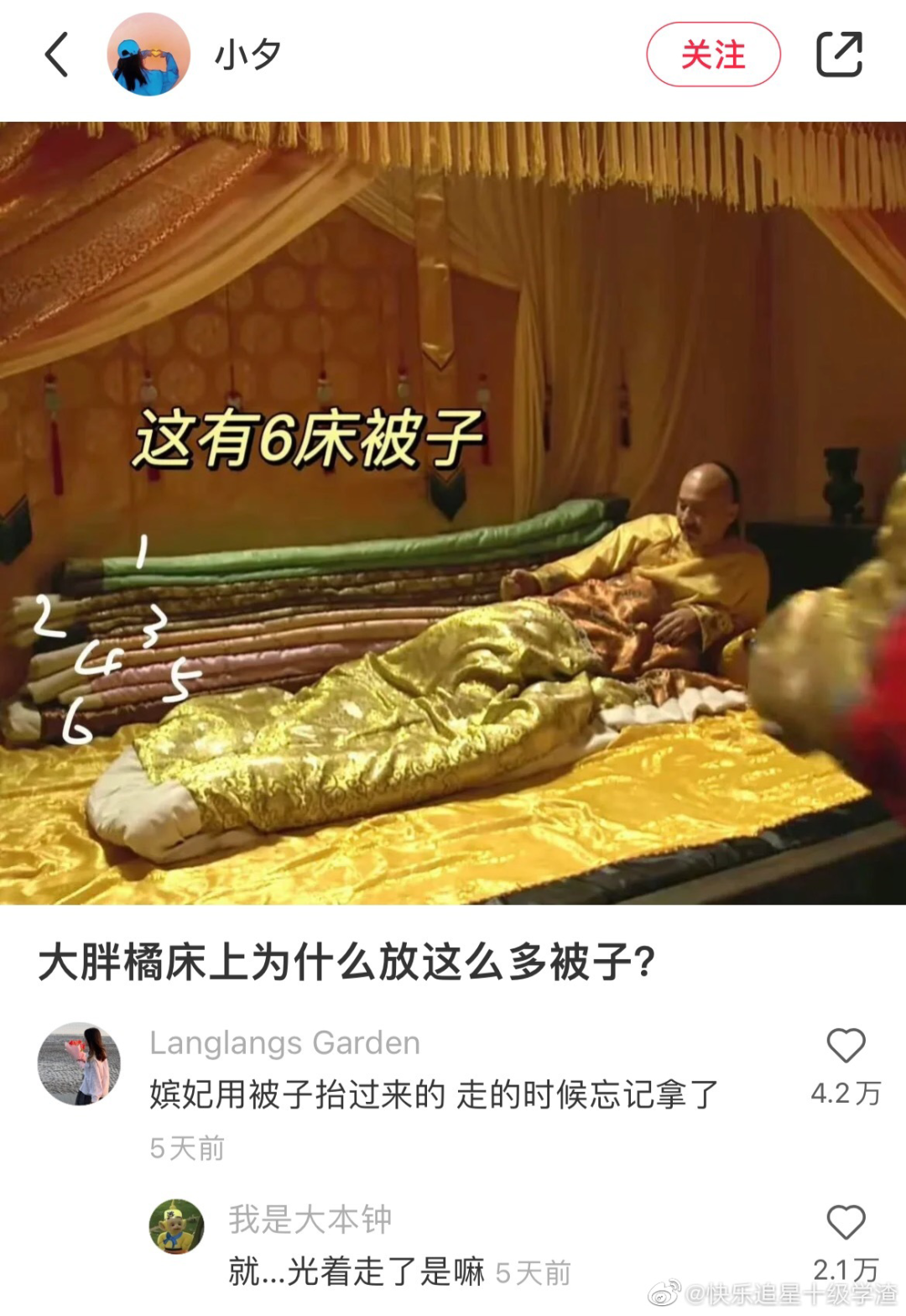The width and height of the screenshot is (906, 1316).
Task: Go back with the back arrow
Action: pyautogui.click(x=56, y=55)
